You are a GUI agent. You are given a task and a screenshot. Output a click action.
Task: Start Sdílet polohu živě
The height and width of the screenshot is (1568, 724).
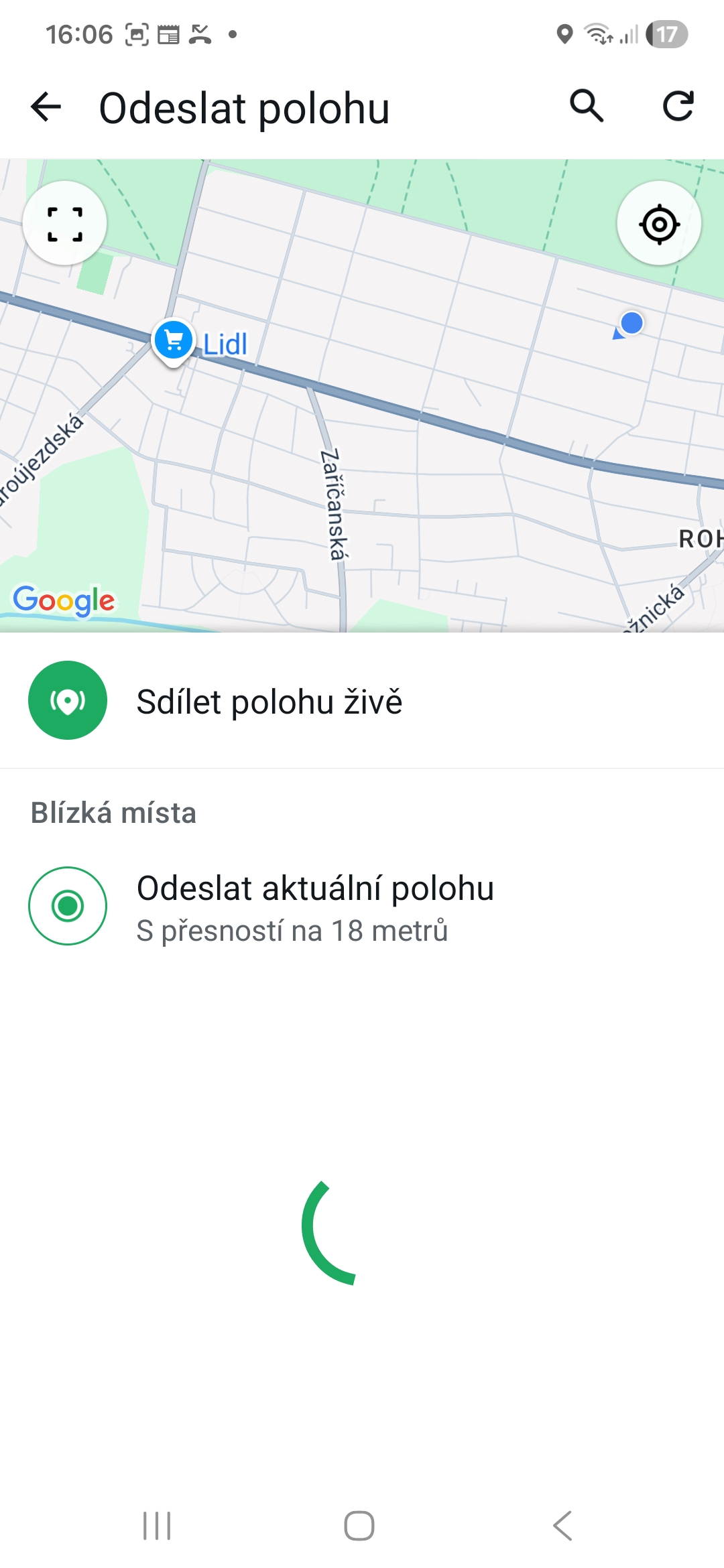pos(268,701)
